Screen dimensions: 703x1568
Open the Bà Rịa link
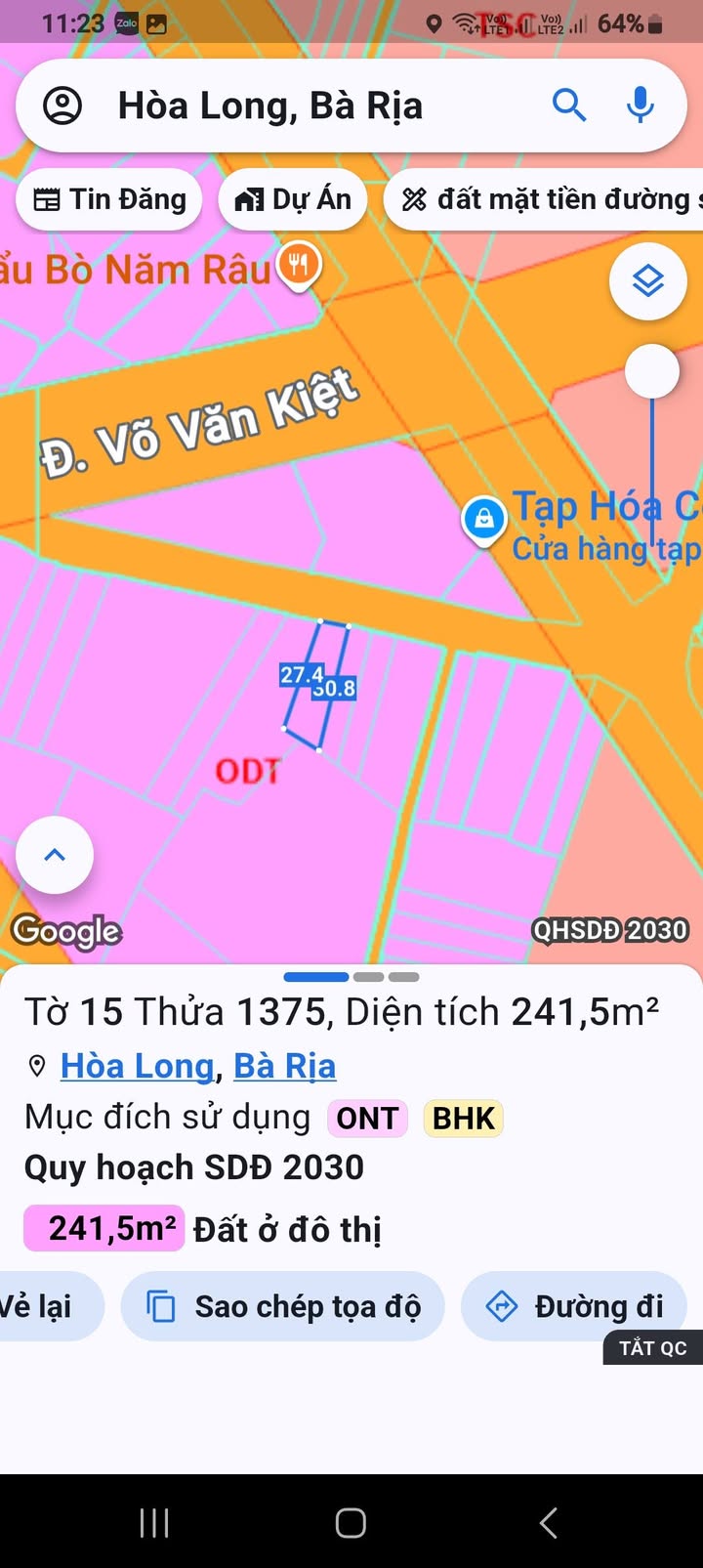click(284, 1066)
